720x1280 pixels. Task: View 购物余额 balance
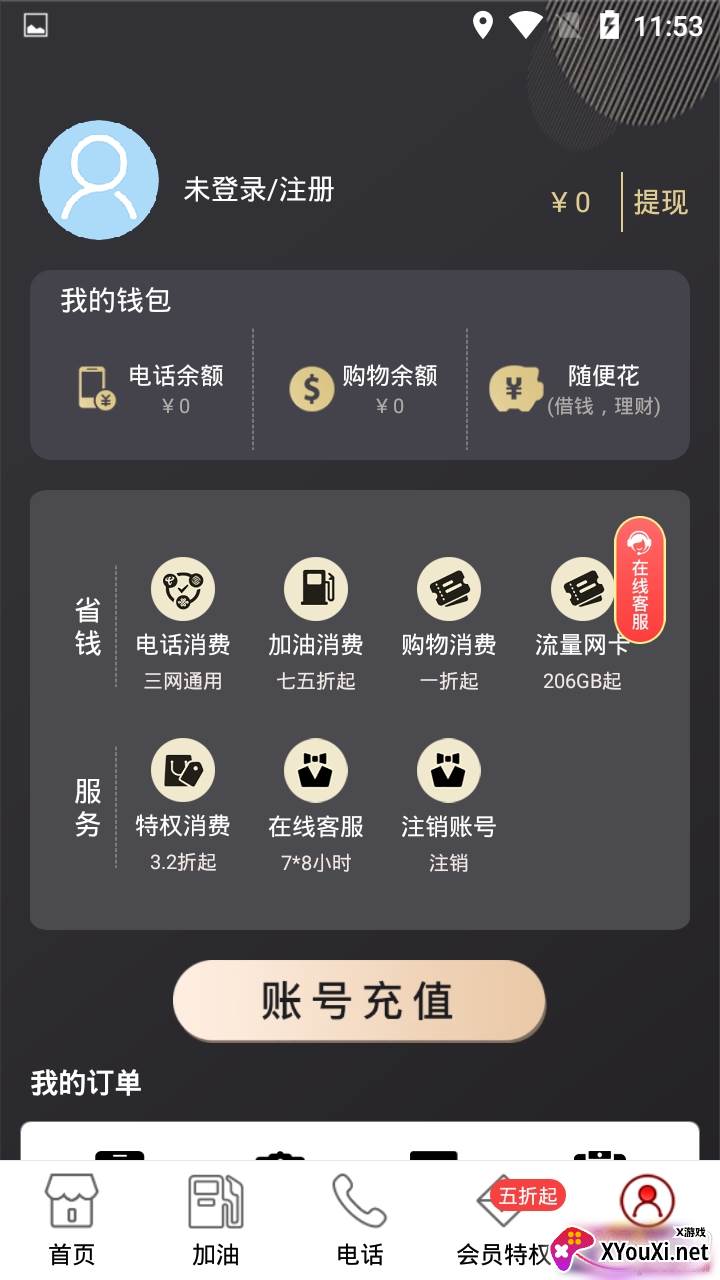[x=364, y=388]
